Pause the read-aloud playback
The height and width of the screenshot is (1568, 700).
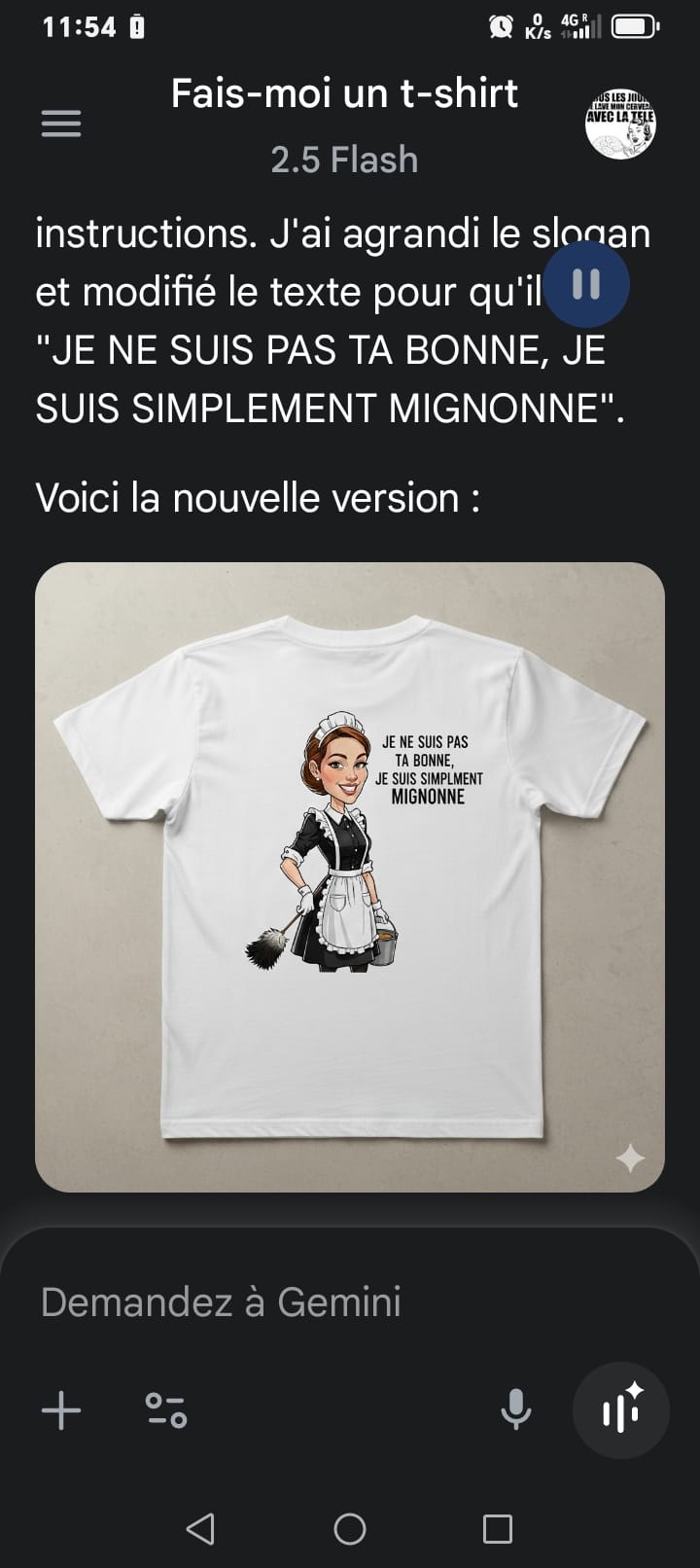586,284
